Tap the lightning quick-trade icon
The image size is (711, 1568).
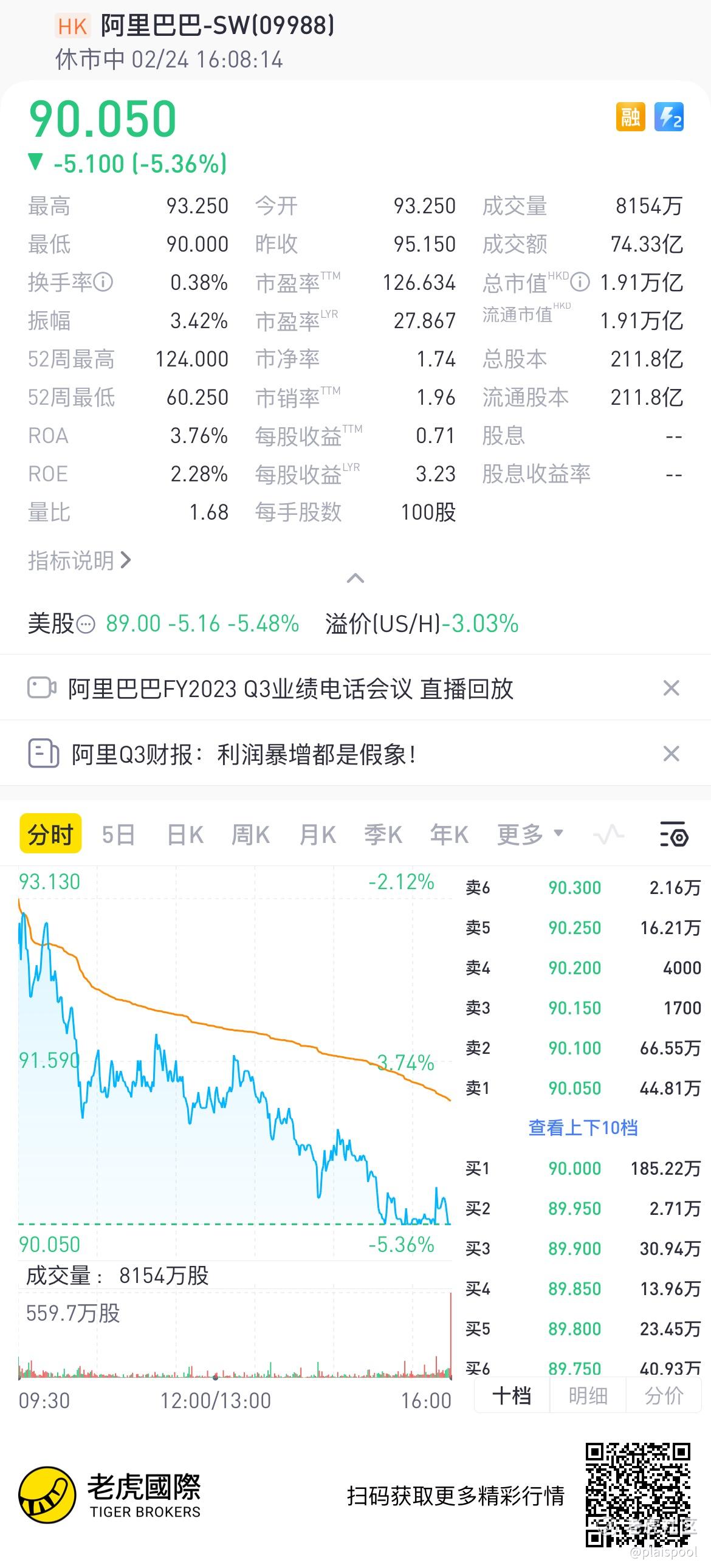(668, 117)
